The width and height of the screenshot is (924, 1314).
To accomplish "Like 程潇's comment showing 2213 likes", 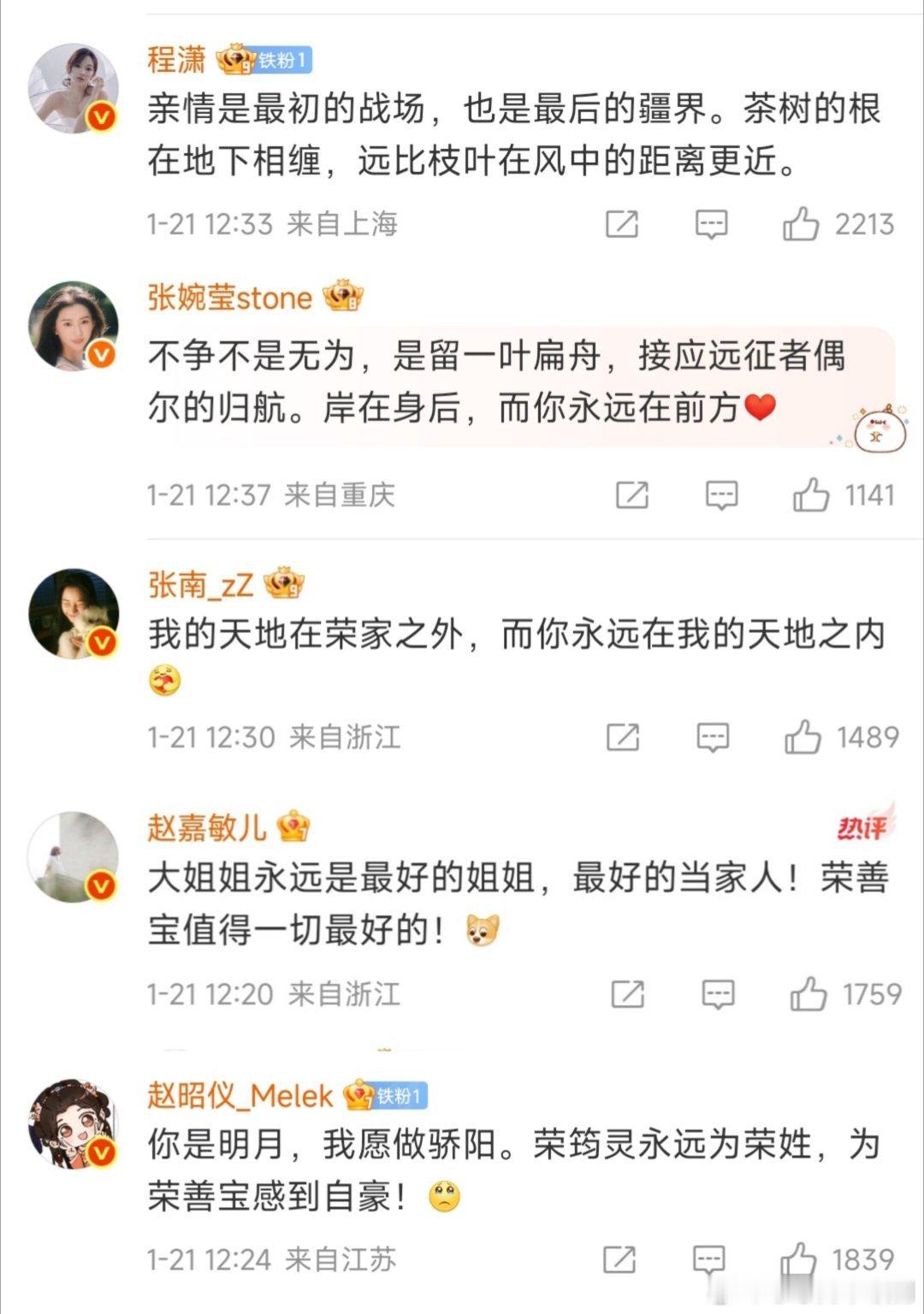I will tap(805, 224).
